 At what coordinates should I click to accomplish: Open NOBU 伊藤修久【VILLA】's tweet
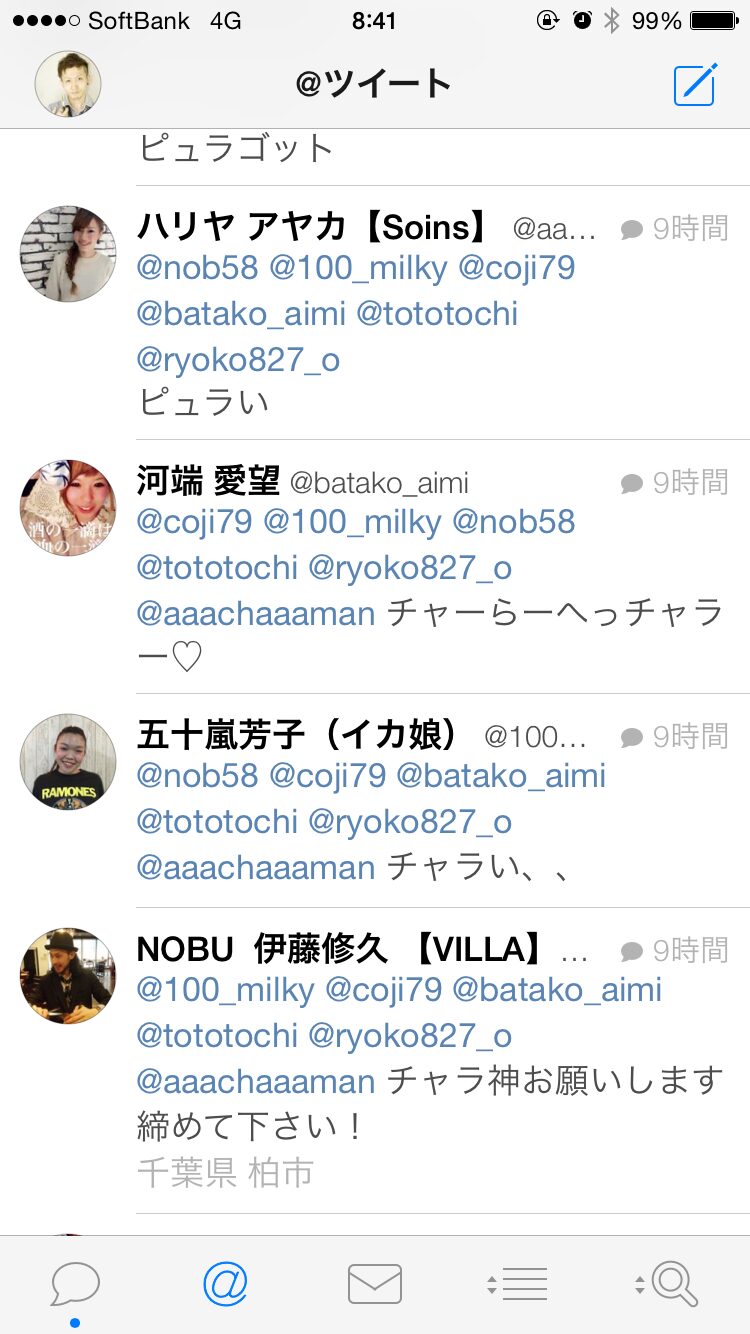coord(375,1062)
